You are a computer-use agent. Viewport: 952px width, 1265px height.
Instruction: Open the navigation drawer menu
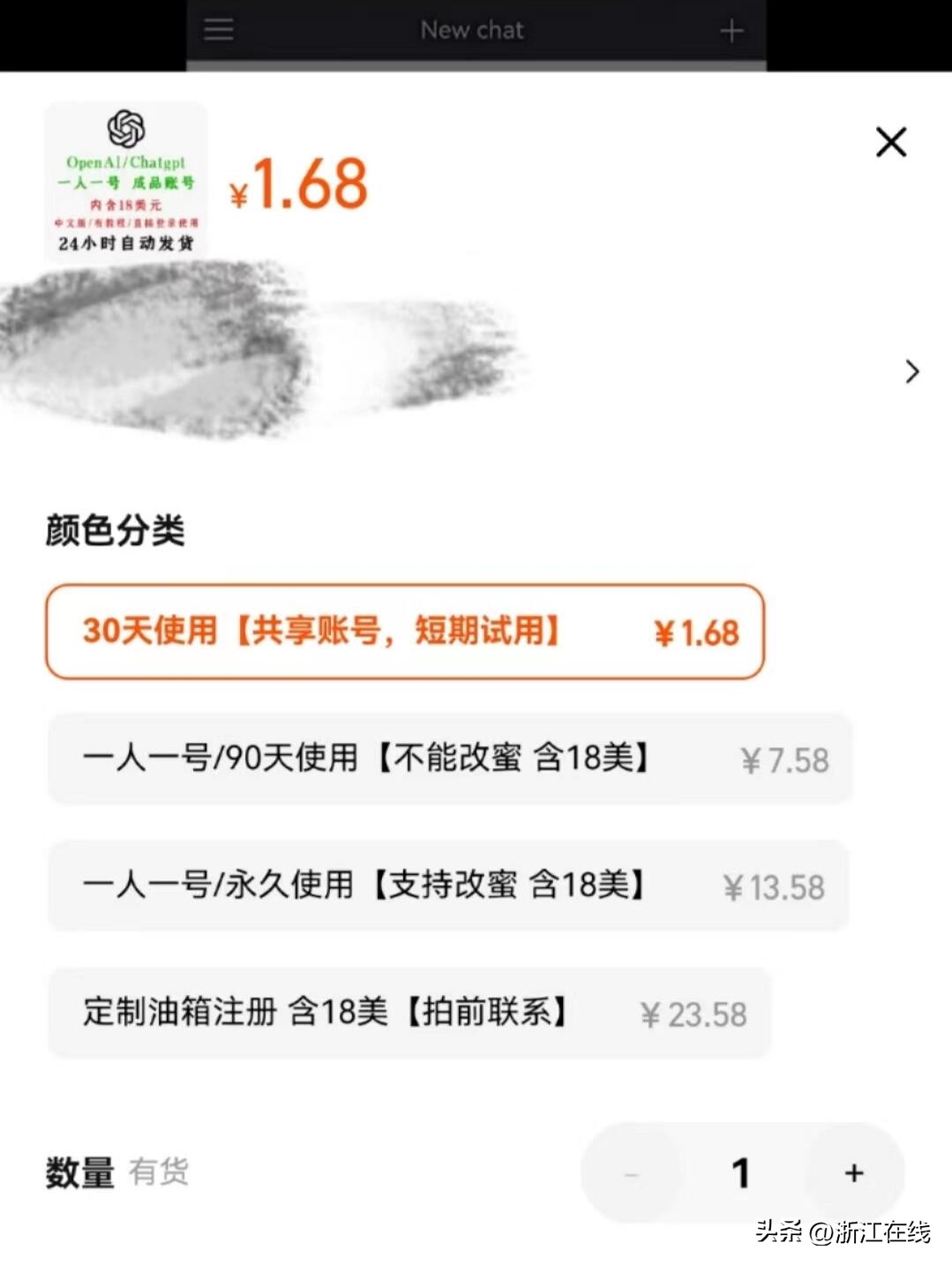click(217, 29)
